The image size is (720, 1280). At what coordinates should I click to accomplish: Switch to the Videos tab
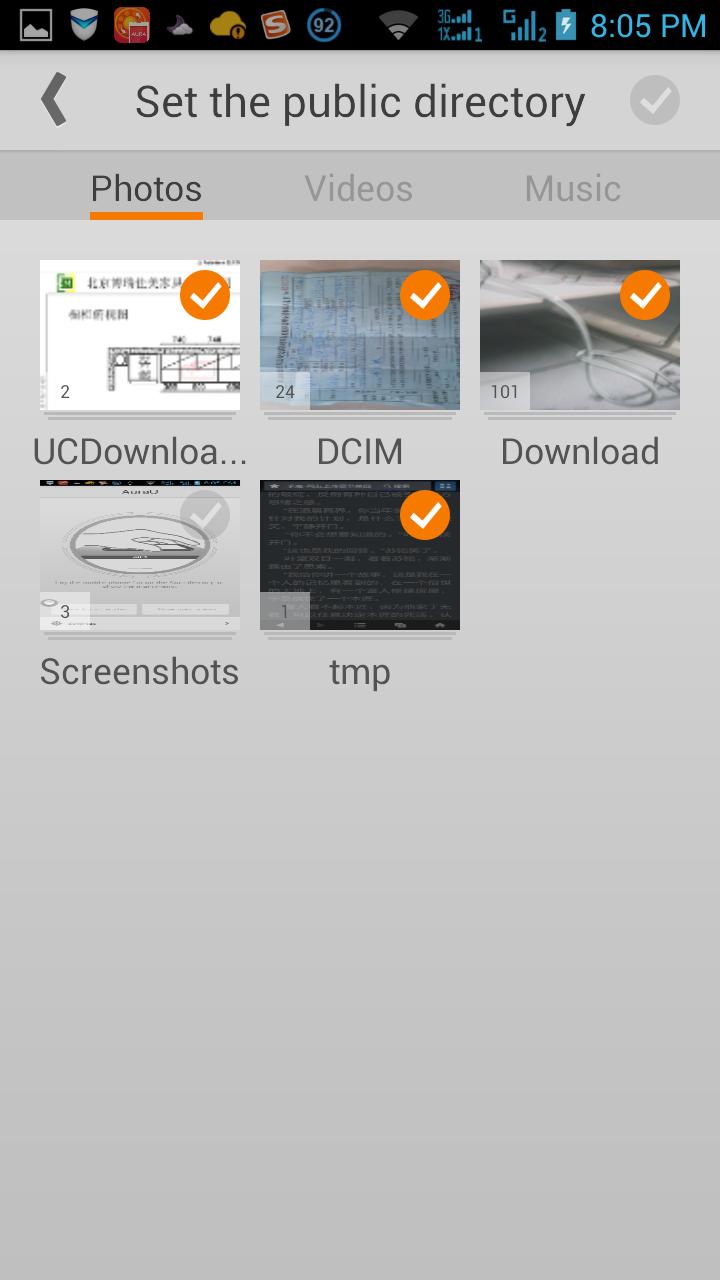tap(359, 189)
